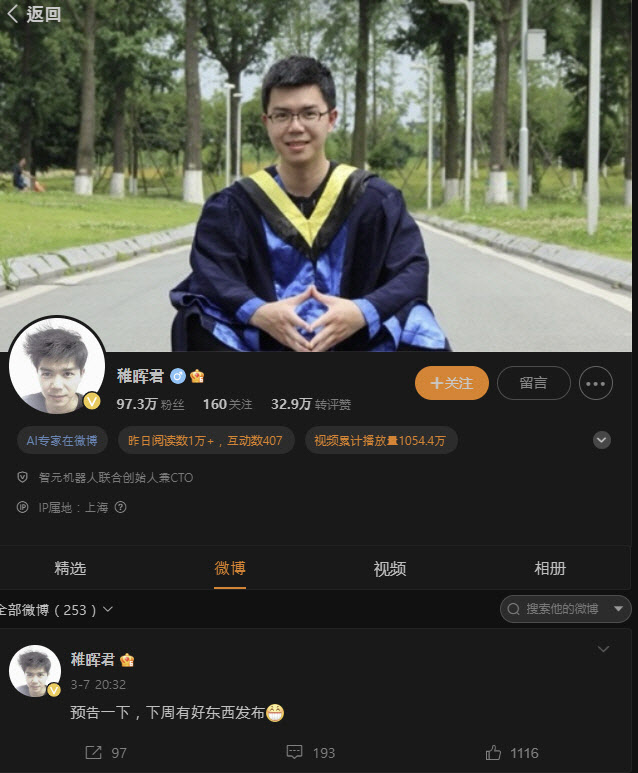The height and width of the screenshot is (773, 638).
Task: Open the 全部微博 filter dropdown
Action: tap(56, 609)
